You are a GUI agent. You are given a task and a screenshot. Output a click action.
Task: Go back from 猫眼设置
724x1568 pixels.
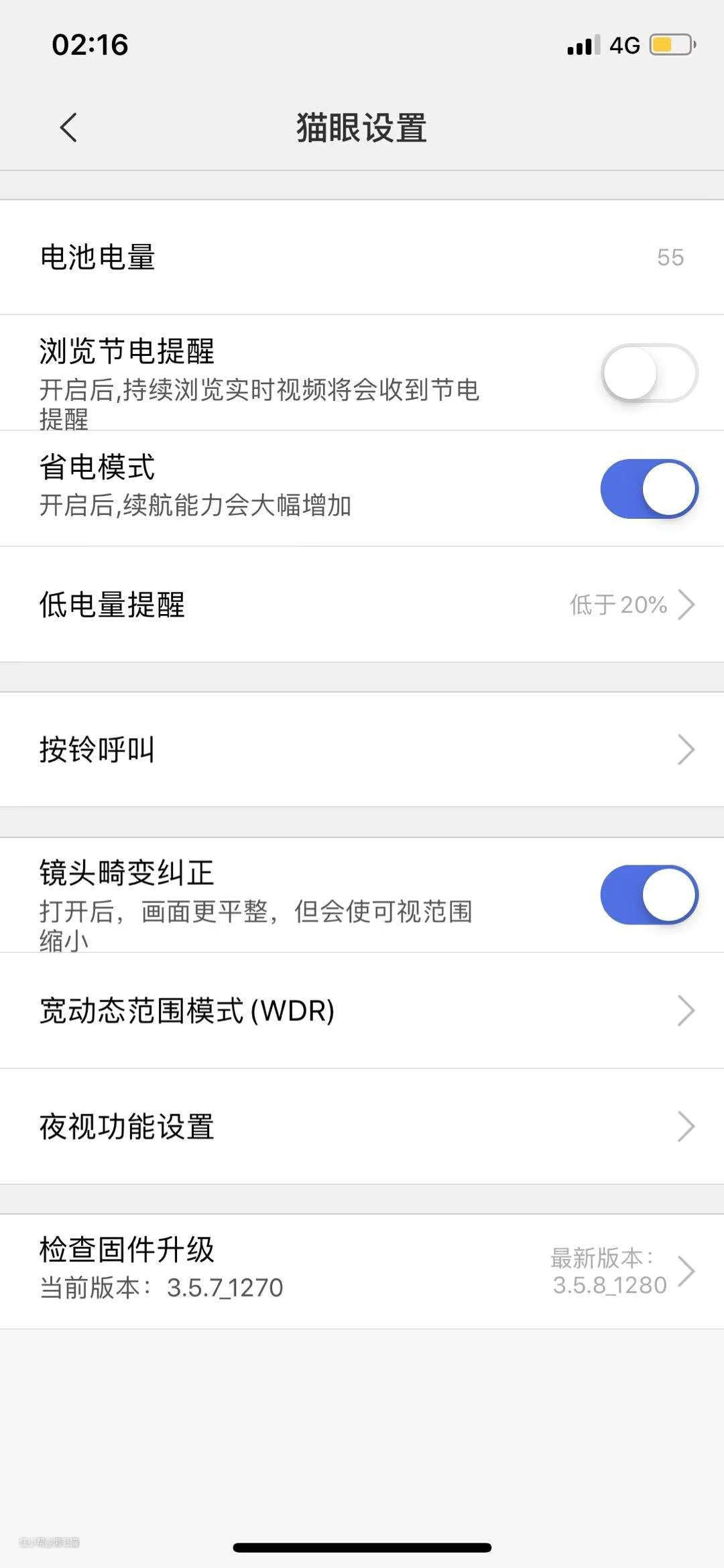point(68,127)
